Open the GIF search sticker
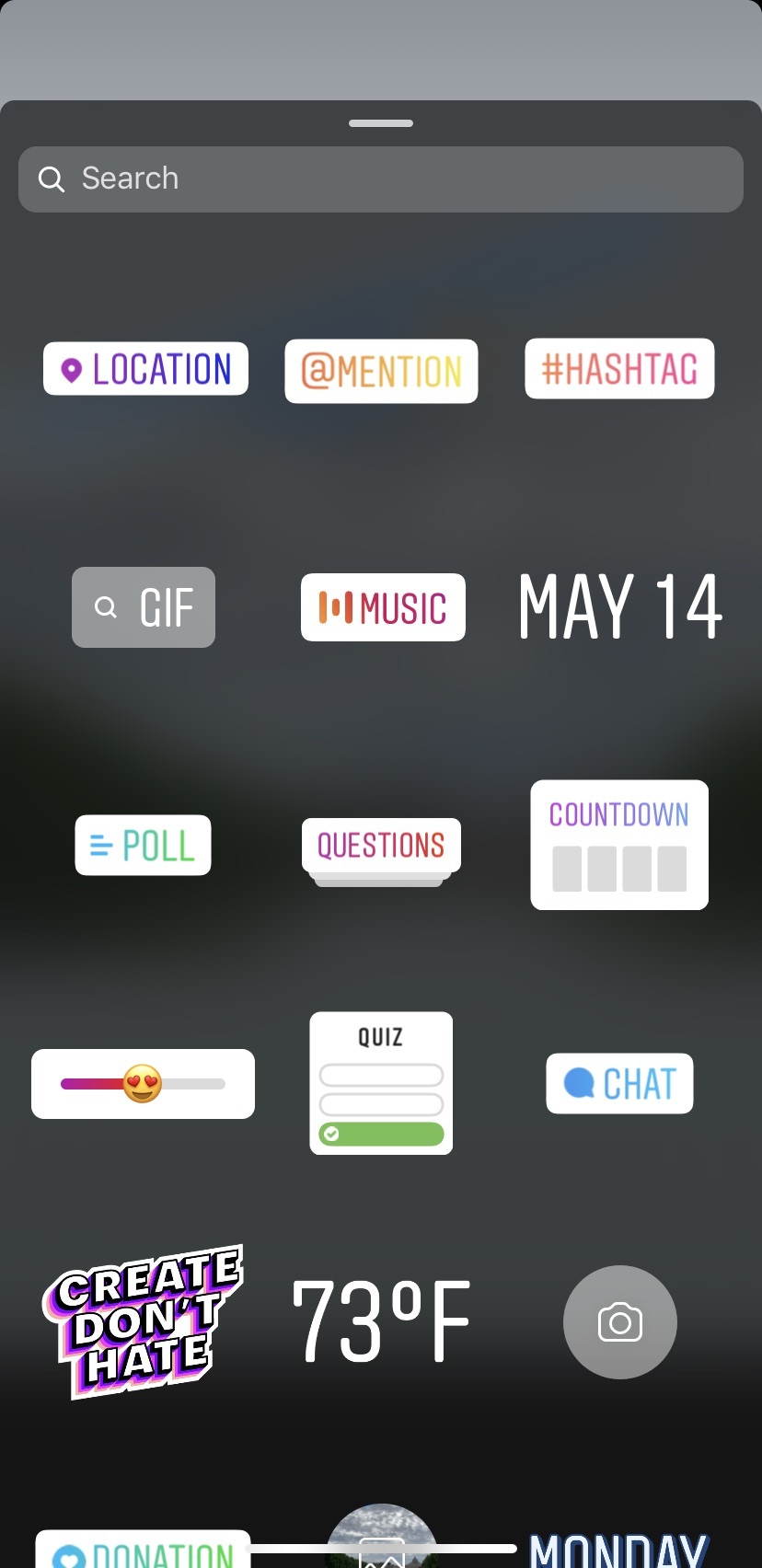 [144, 607]
